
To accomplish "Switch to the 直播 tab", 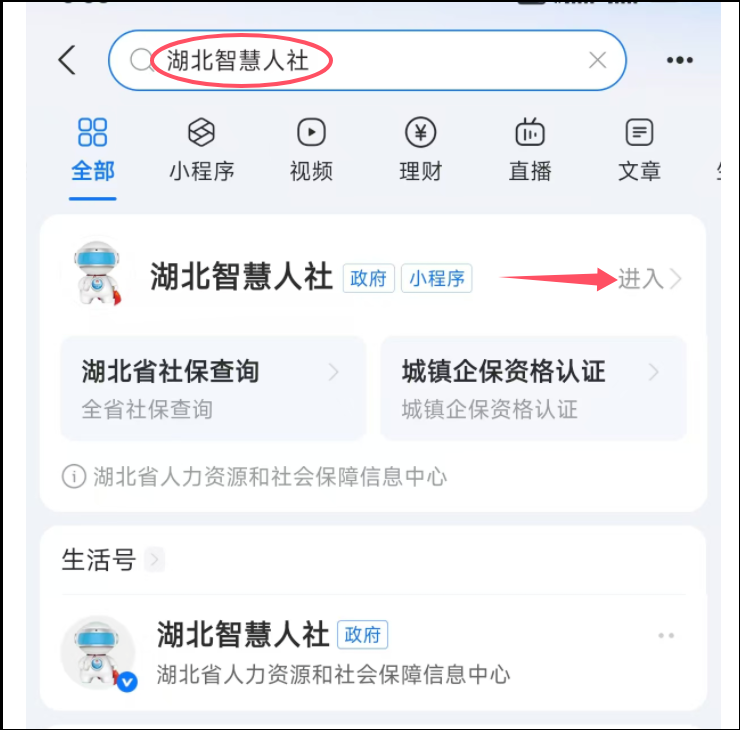I will click(x=530, y=150).
